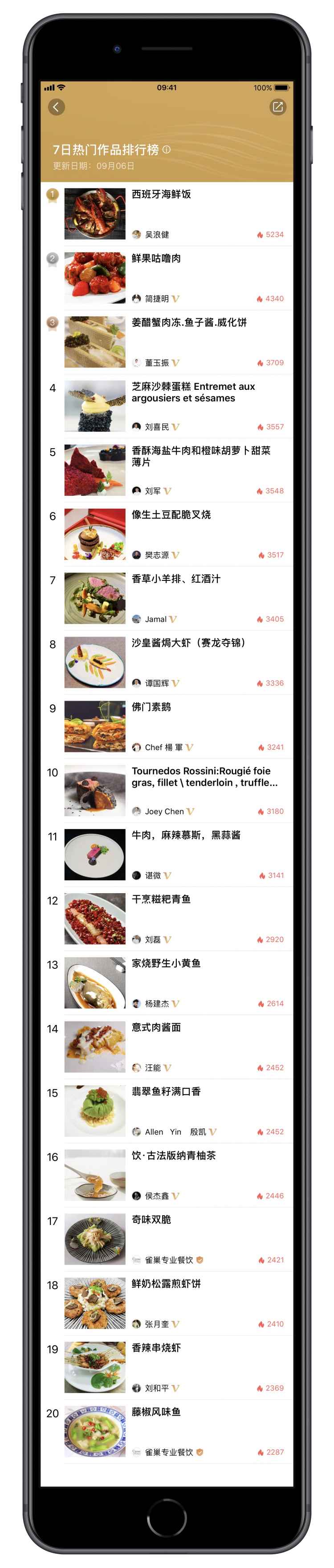View 像生土豆配脆叉烧 details
334x1568 pixels.
coord(171,514)
